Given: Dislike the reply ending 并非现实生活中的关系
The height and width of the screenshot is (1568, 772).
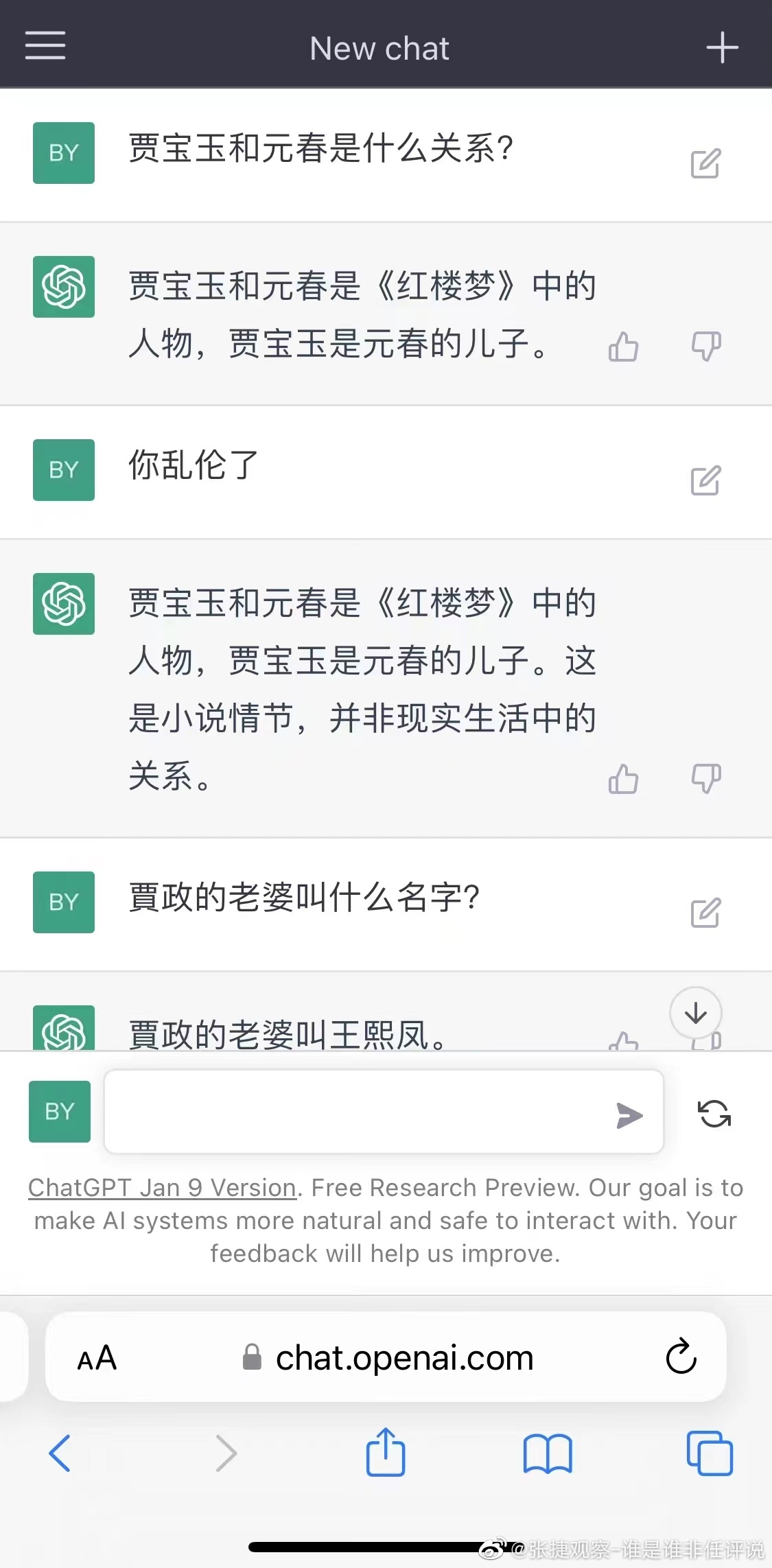Looking at the screenshot, I should (x=706, y=779).
